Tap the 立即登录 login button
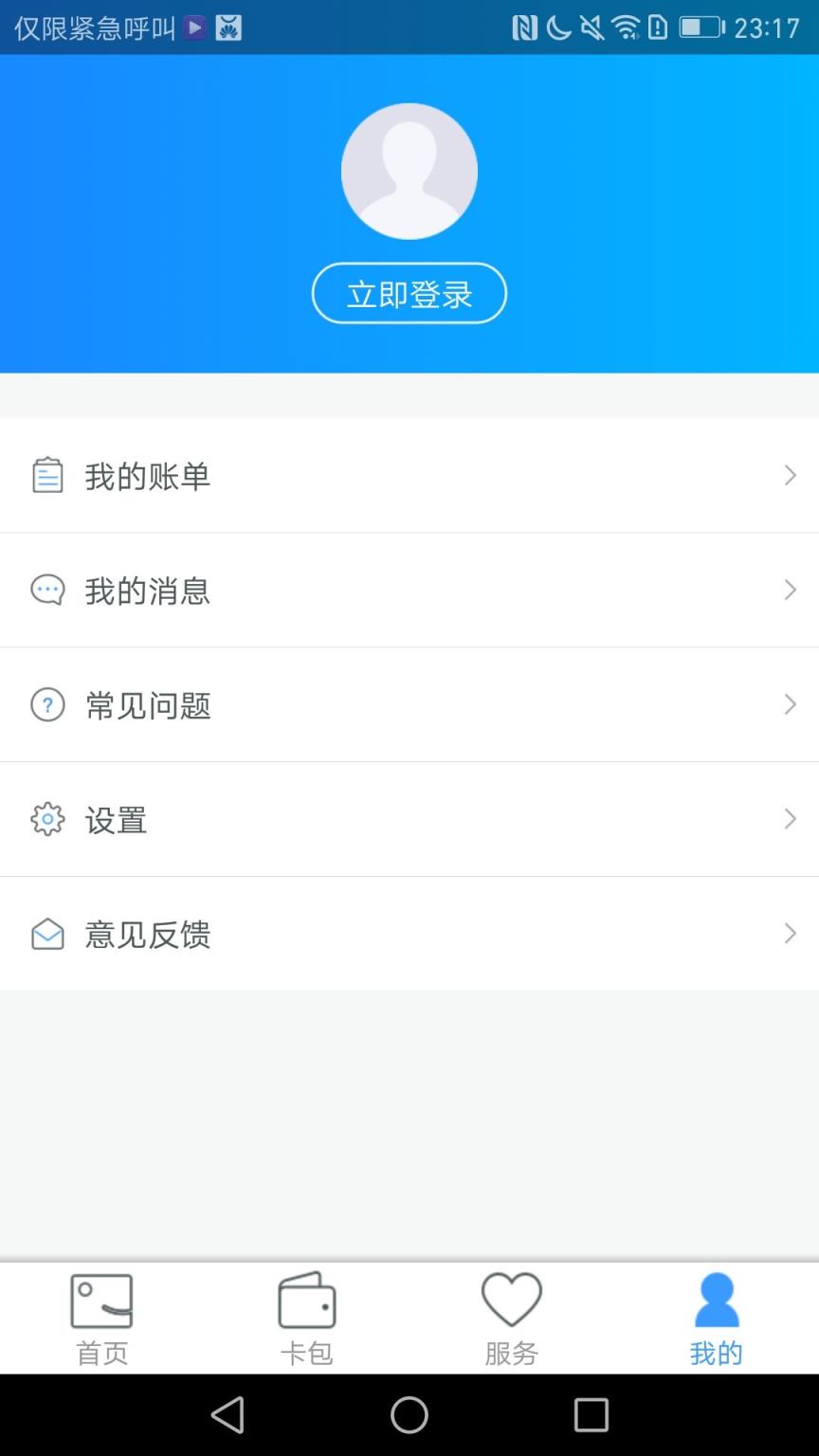 coord(409,293)
